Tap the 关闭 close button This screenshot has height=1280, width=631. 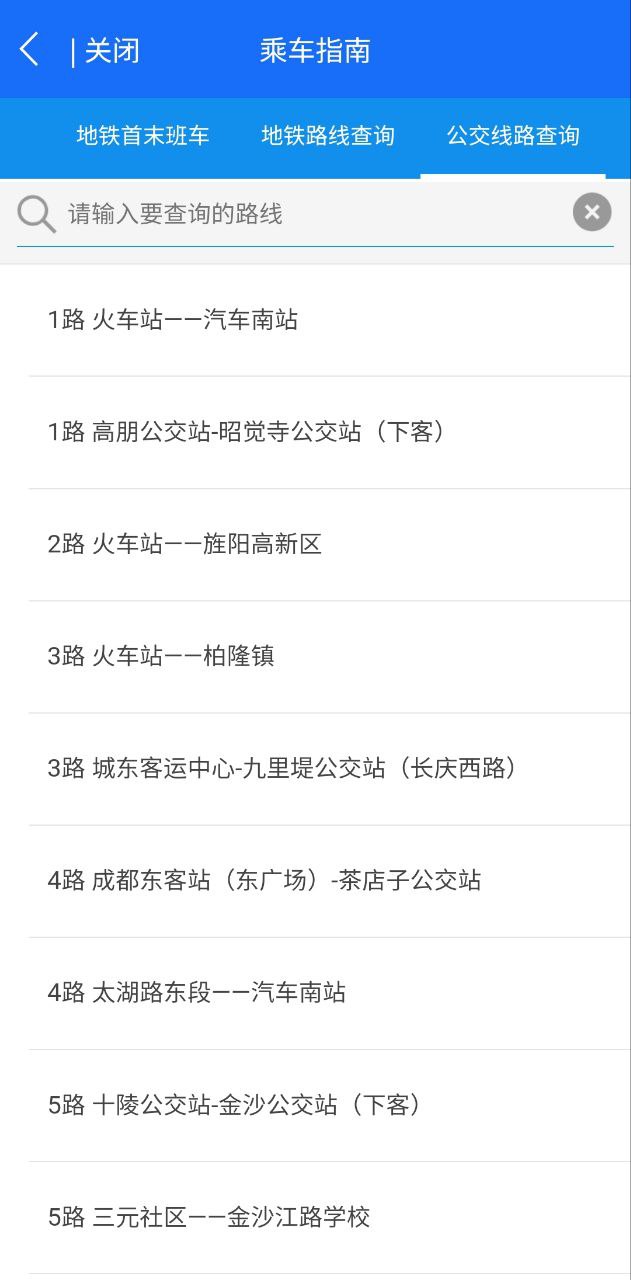(x=110, y=50)
